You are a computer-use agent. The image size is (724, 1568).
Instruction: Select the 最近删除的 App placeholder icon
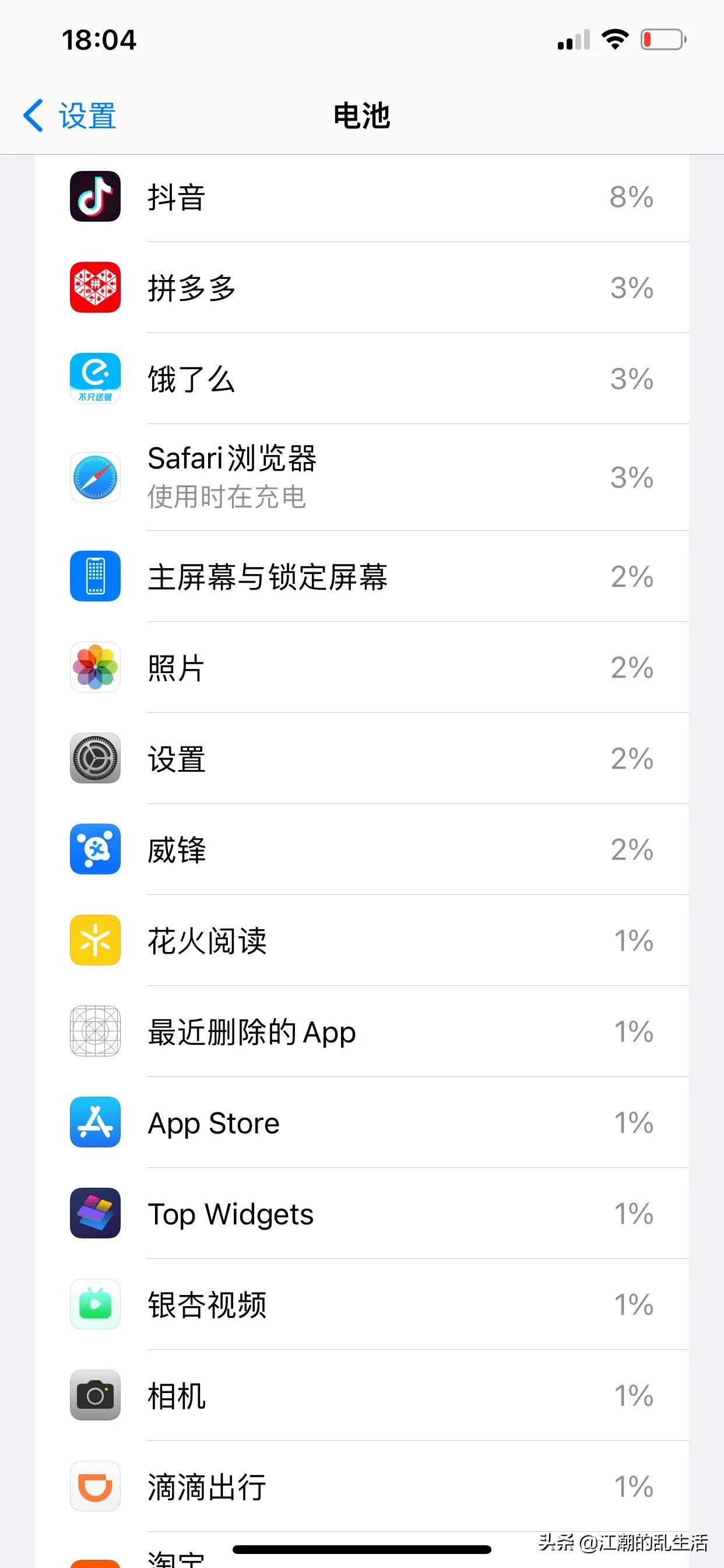[95, 1032]
